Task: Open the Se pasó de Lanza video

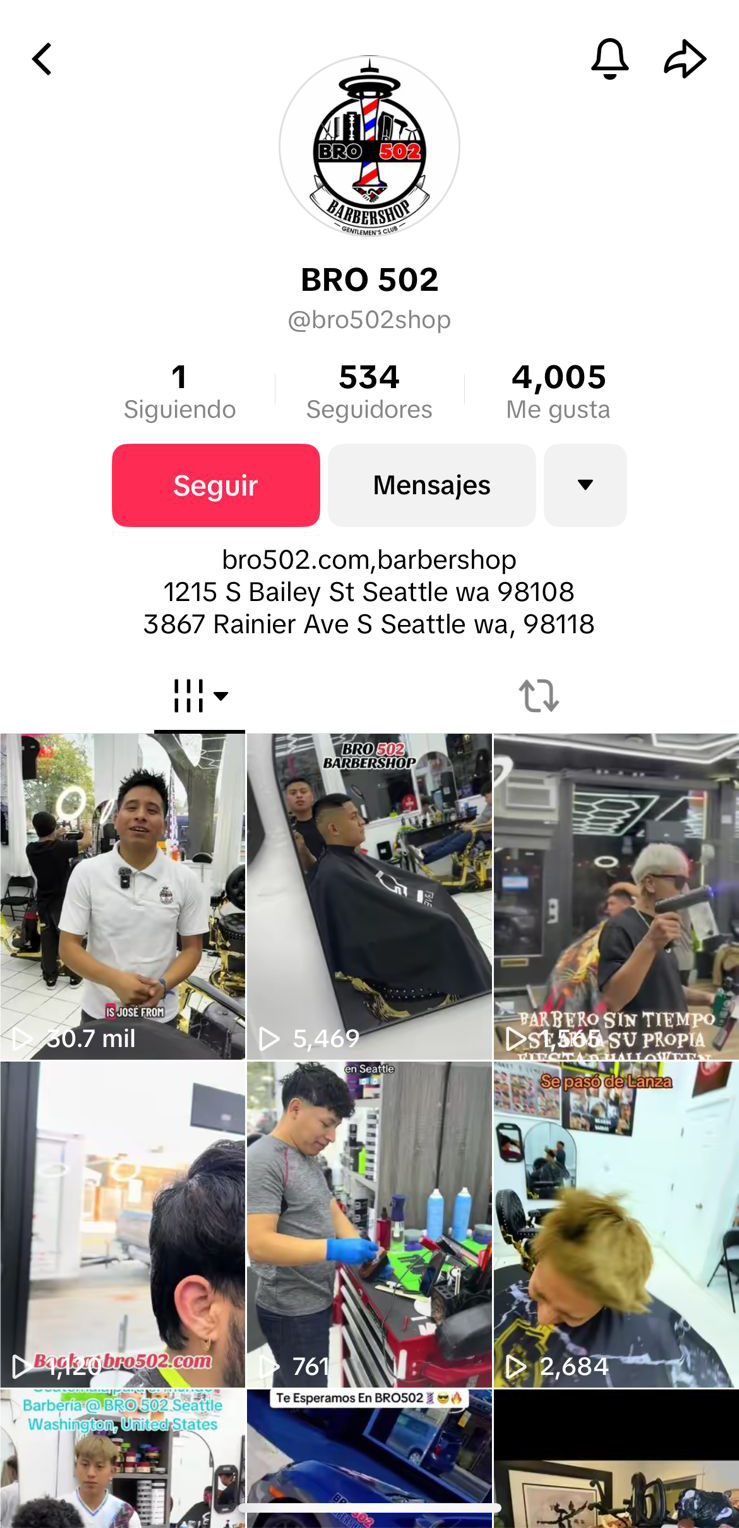Action: pyautogui.click(x=616, y=1224)
